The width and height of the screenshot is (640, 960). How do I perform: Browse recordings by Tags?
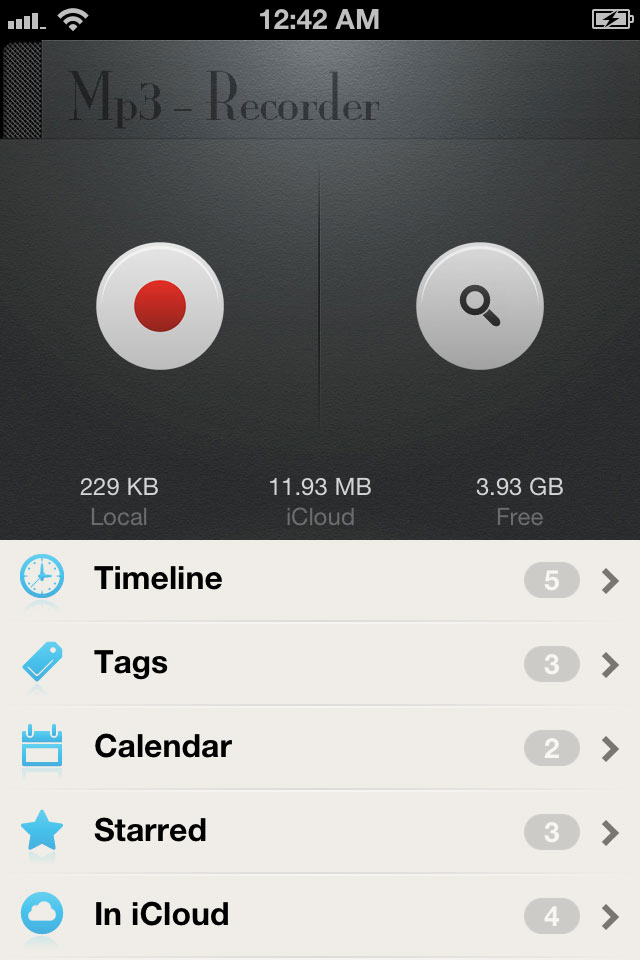(320, 664)
